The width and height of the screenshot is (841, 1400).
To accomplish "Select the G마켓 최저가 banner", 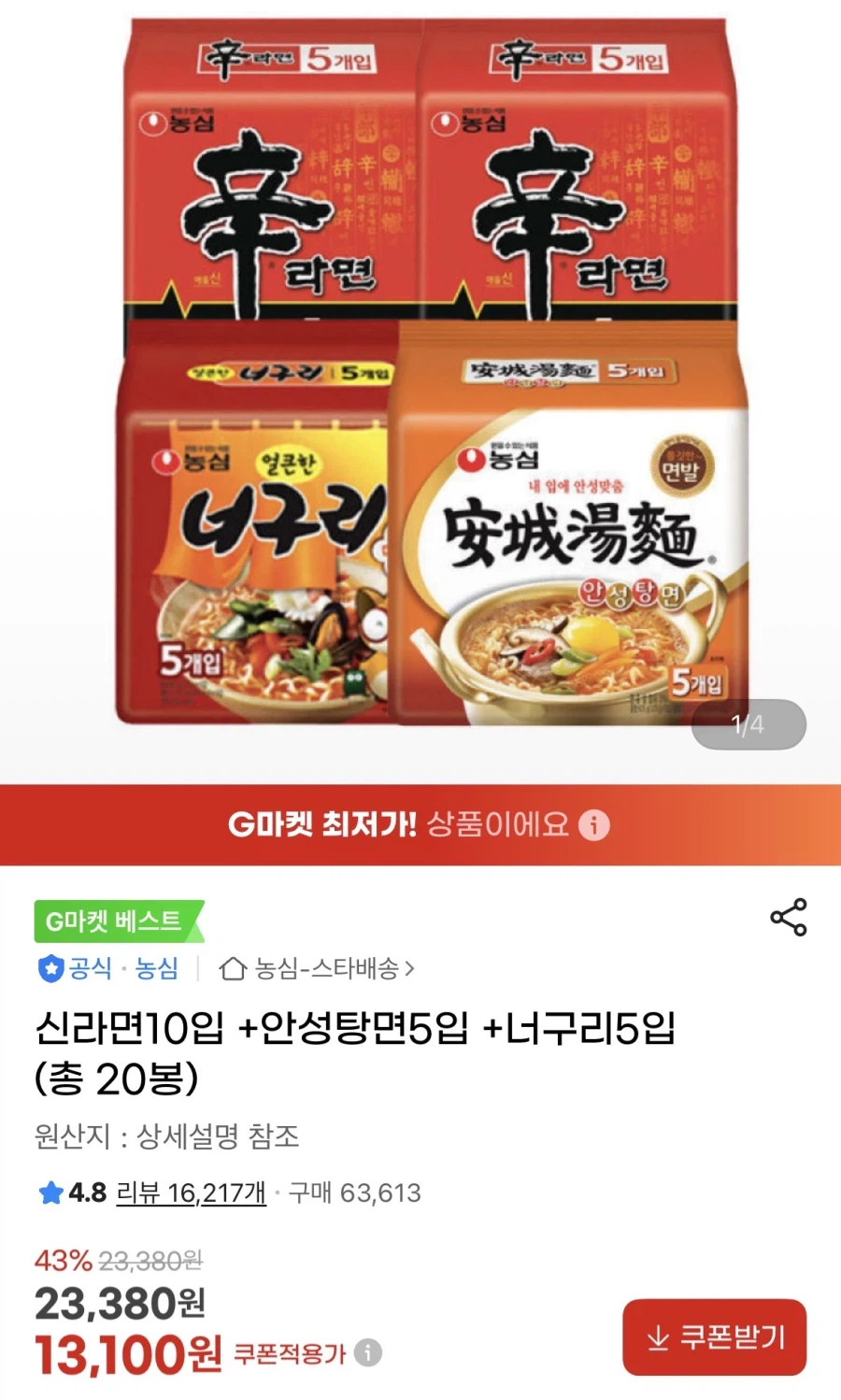I will tap(420, 824).
